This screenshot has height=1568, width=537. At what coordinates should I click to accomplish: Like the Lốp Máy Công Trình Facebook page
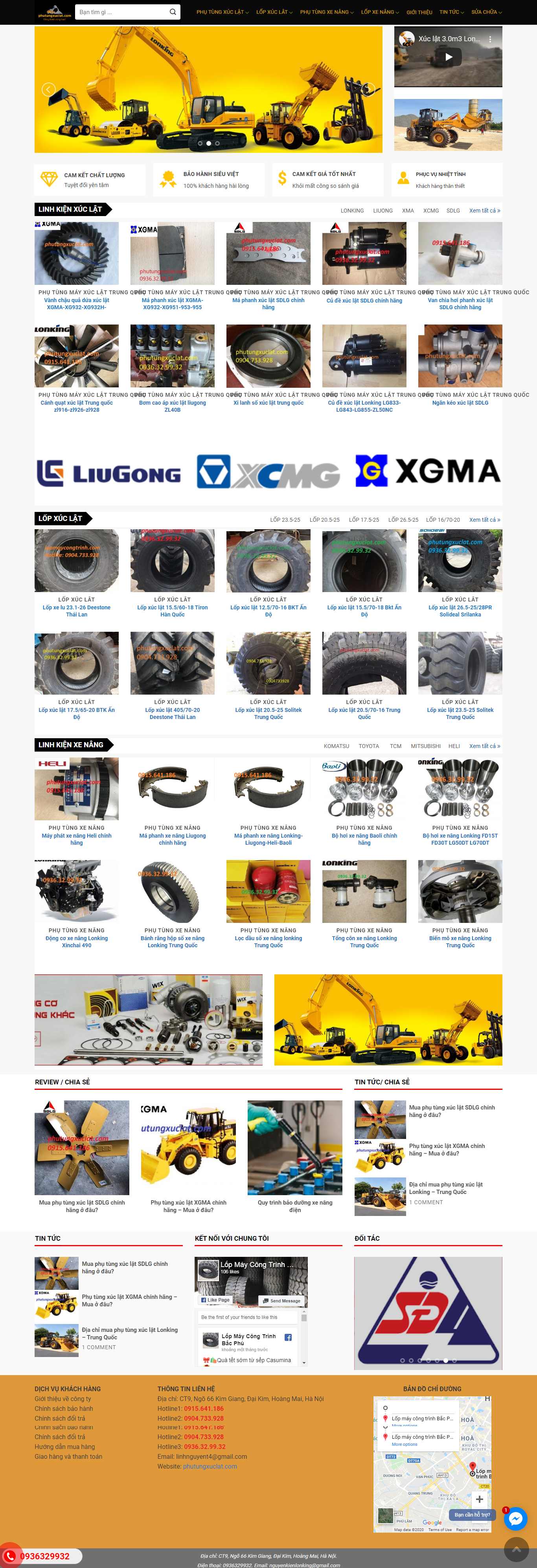215,1300
